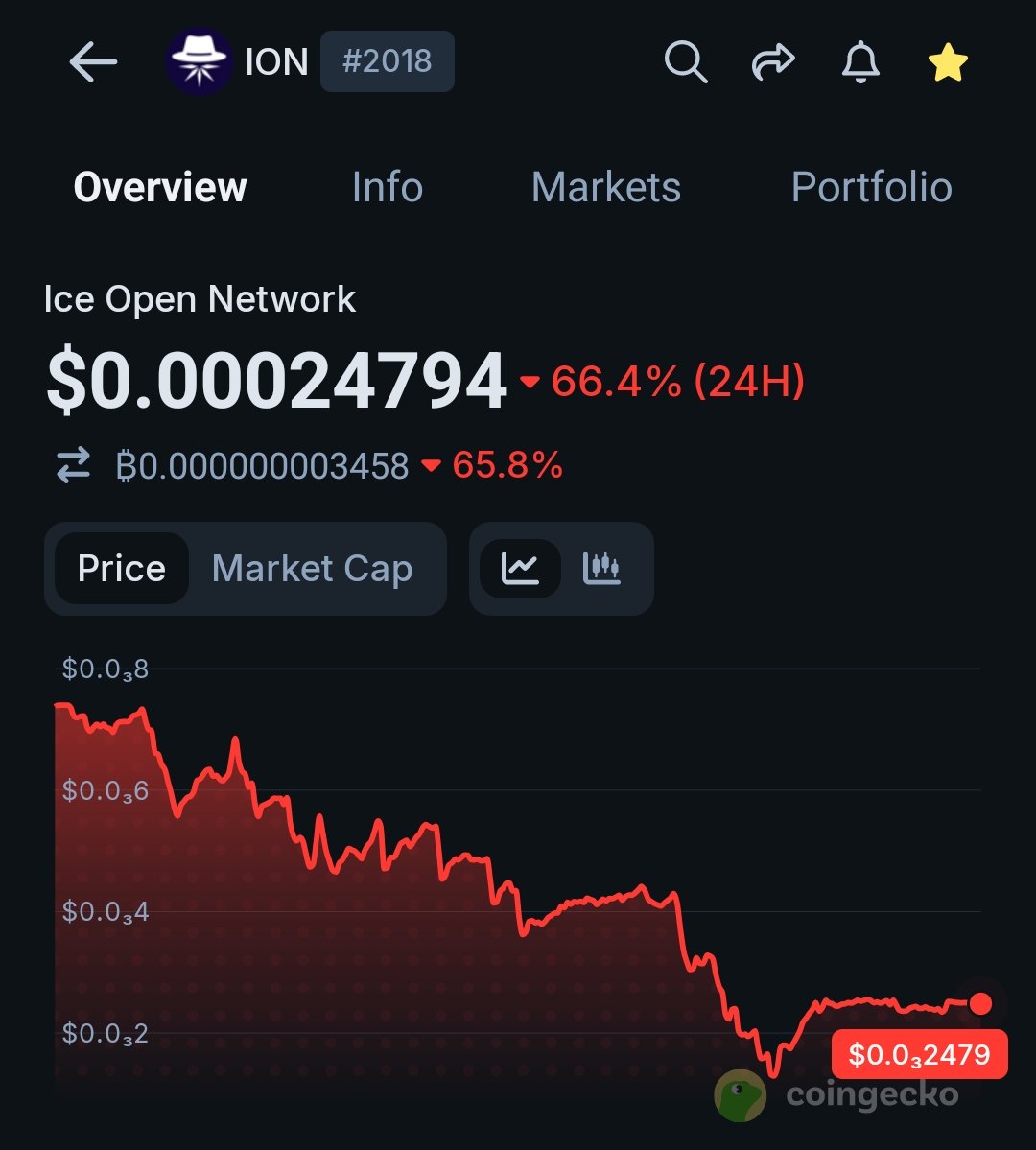Select the Overview tab
This screenshot has width=1036, height=1150.
(x=160, y=187)
